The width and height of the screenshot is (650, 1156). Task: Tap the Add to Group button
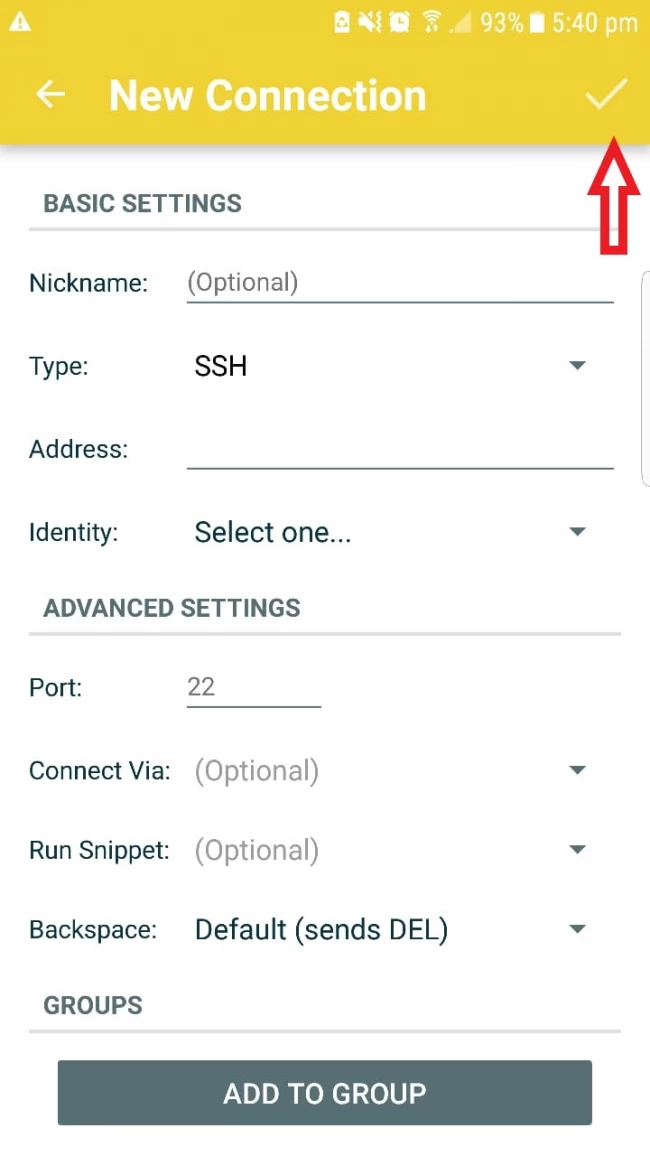coord(325,1093)
